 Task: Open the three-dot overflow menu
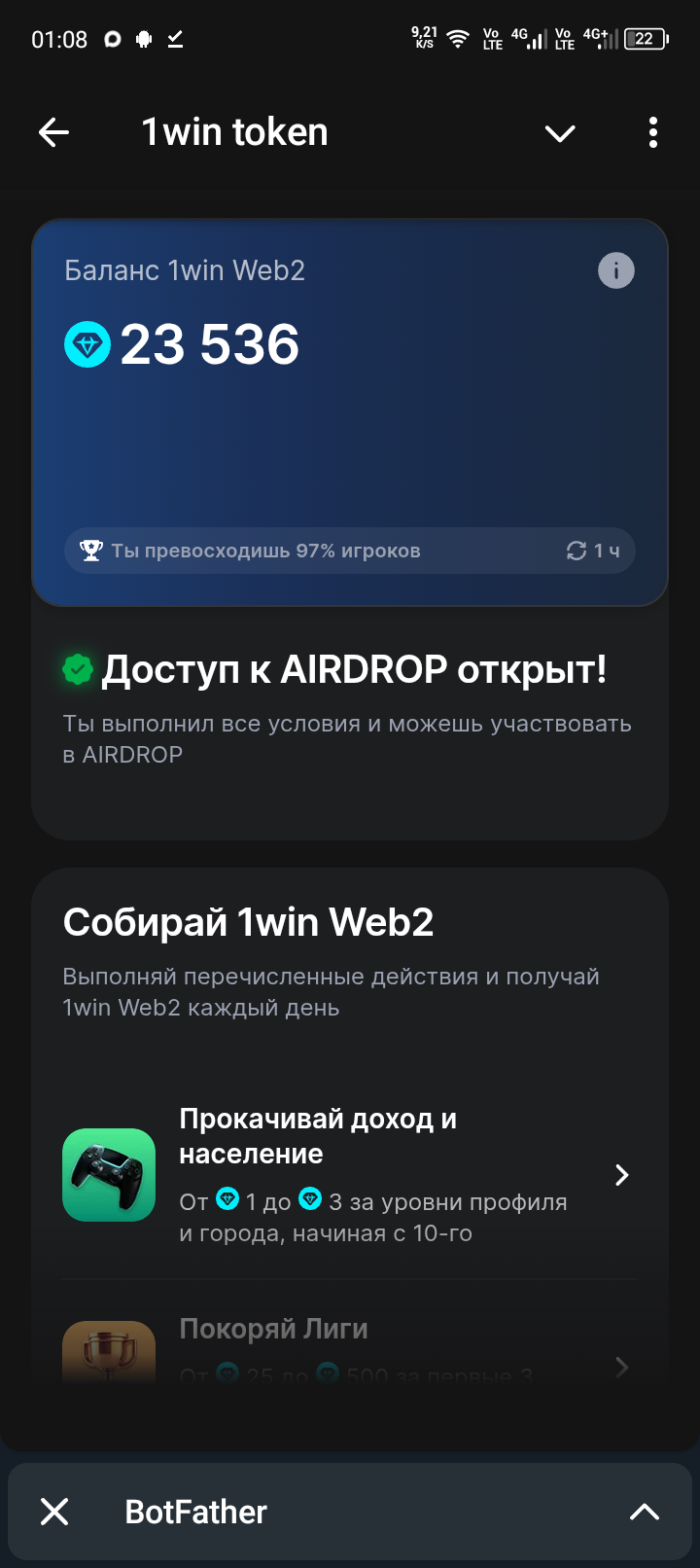point(652,132)
